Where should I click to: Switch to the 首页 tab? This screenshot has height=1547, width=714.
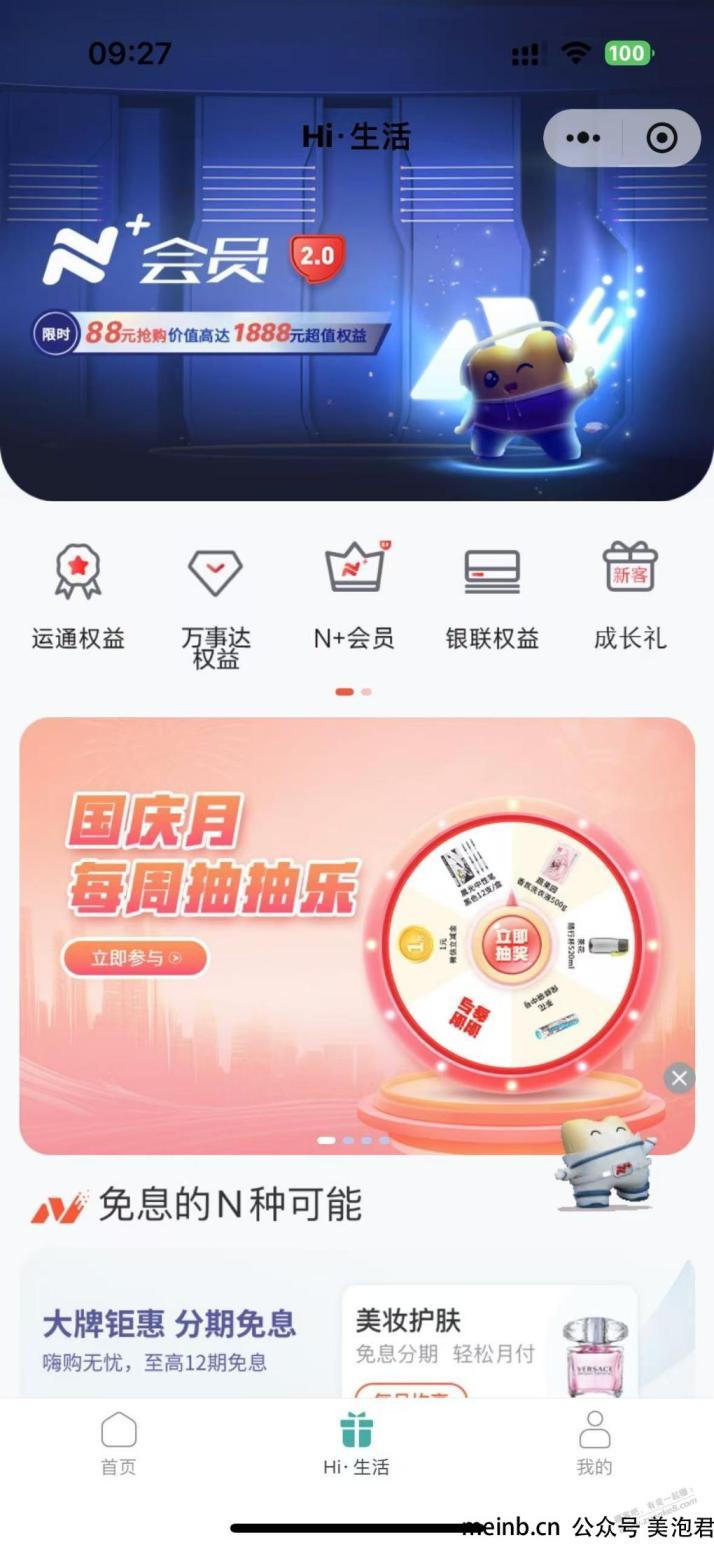click(118, 1443)
